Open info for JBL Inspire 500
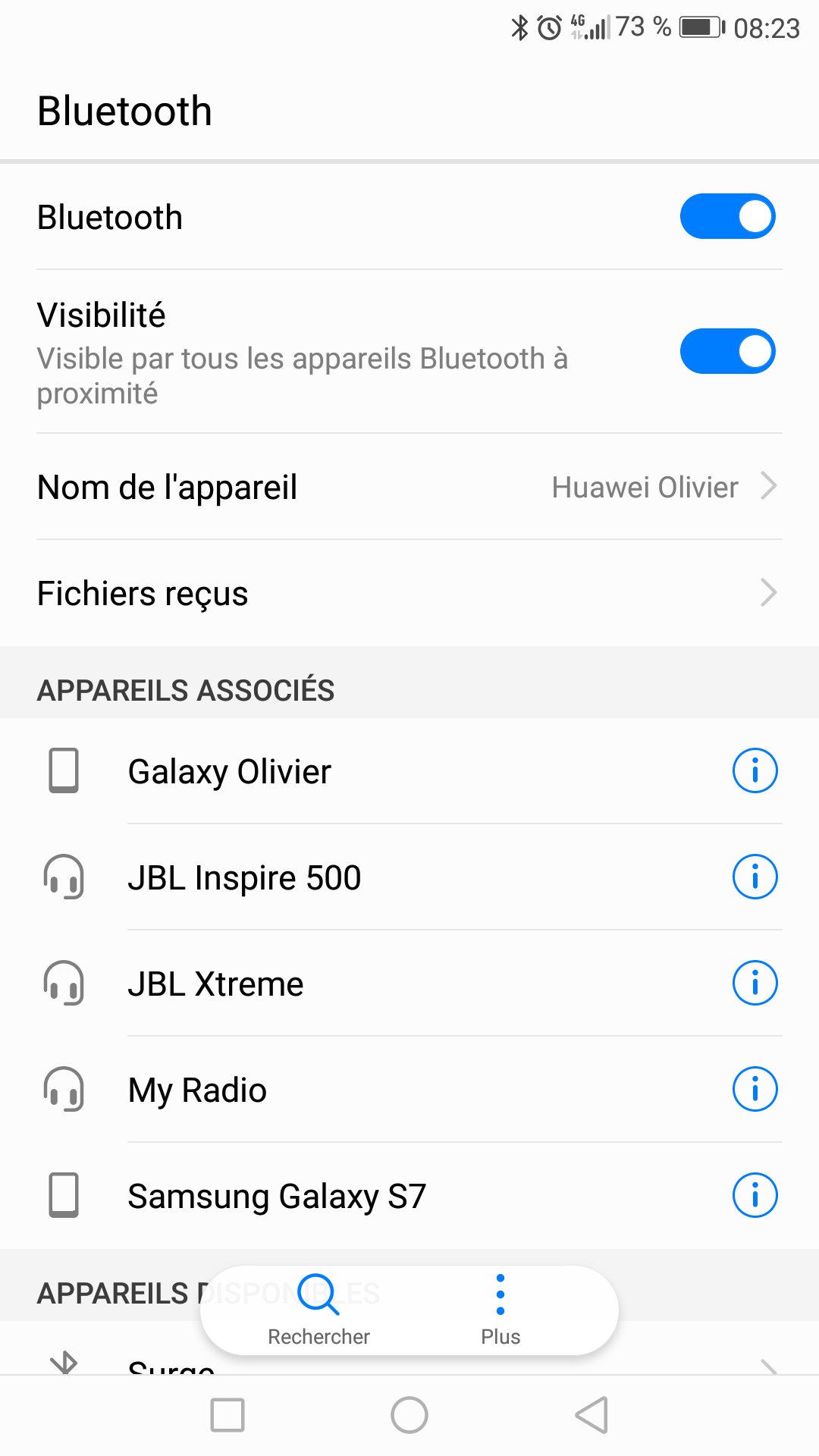This screenshot has width=819, height=1456. pos(755,877)
